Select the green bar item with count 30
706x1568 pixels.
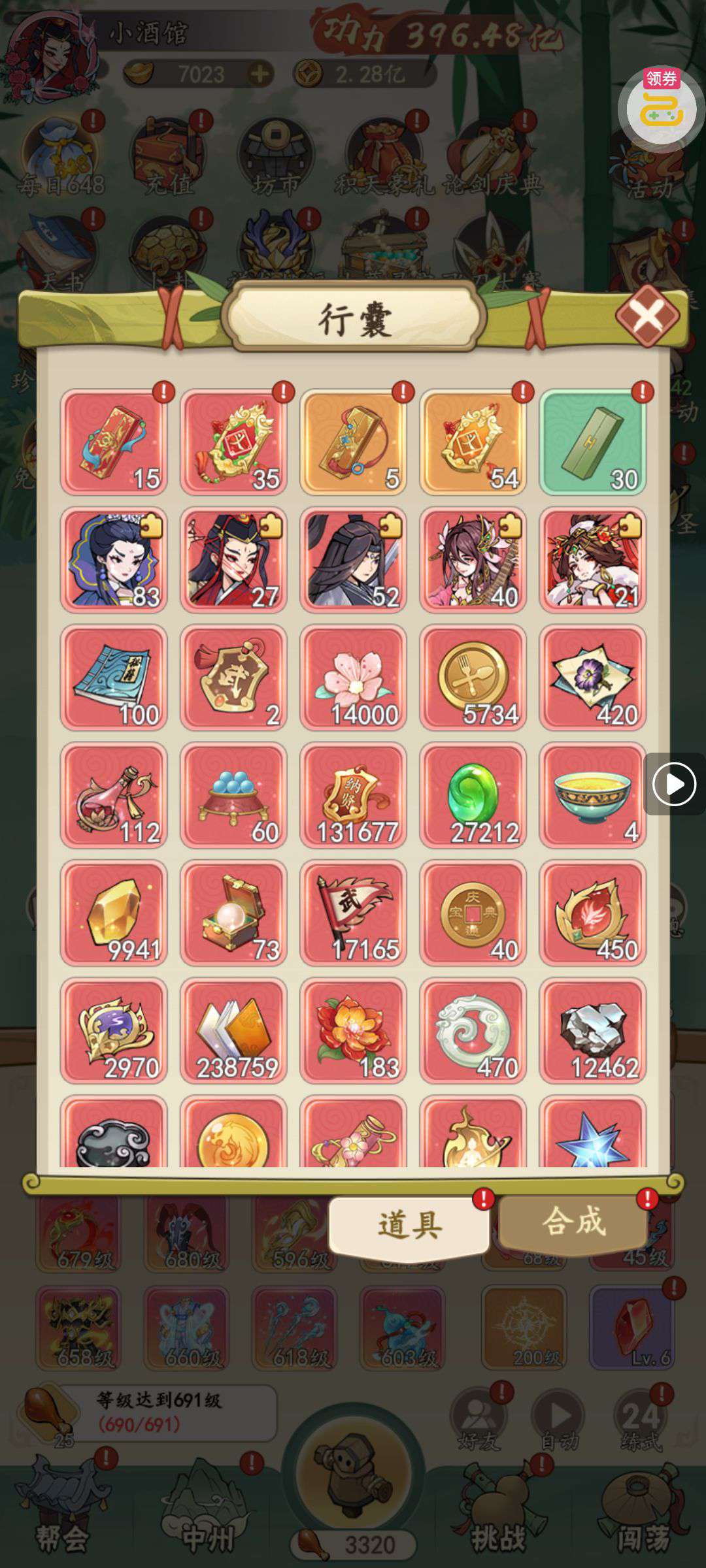pos(592,442)
